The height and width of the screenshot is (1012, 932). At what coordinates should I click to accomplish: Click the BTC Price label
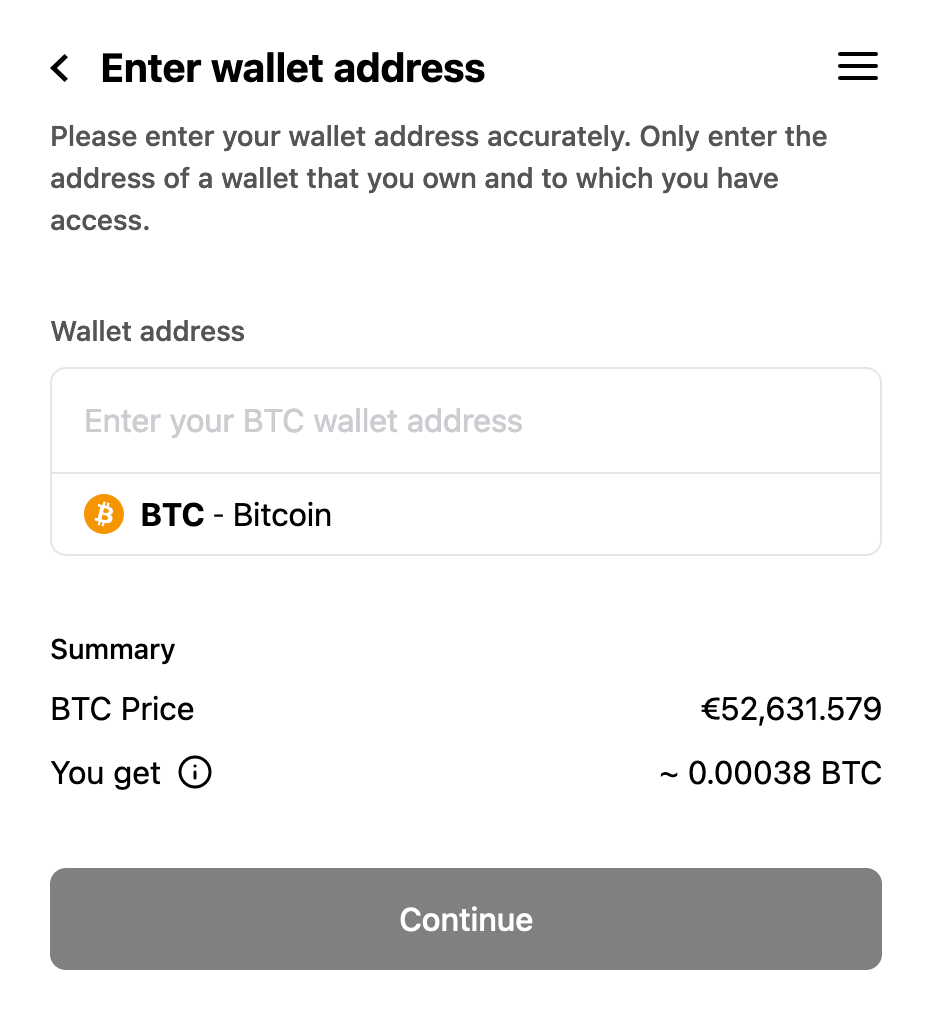121,708
